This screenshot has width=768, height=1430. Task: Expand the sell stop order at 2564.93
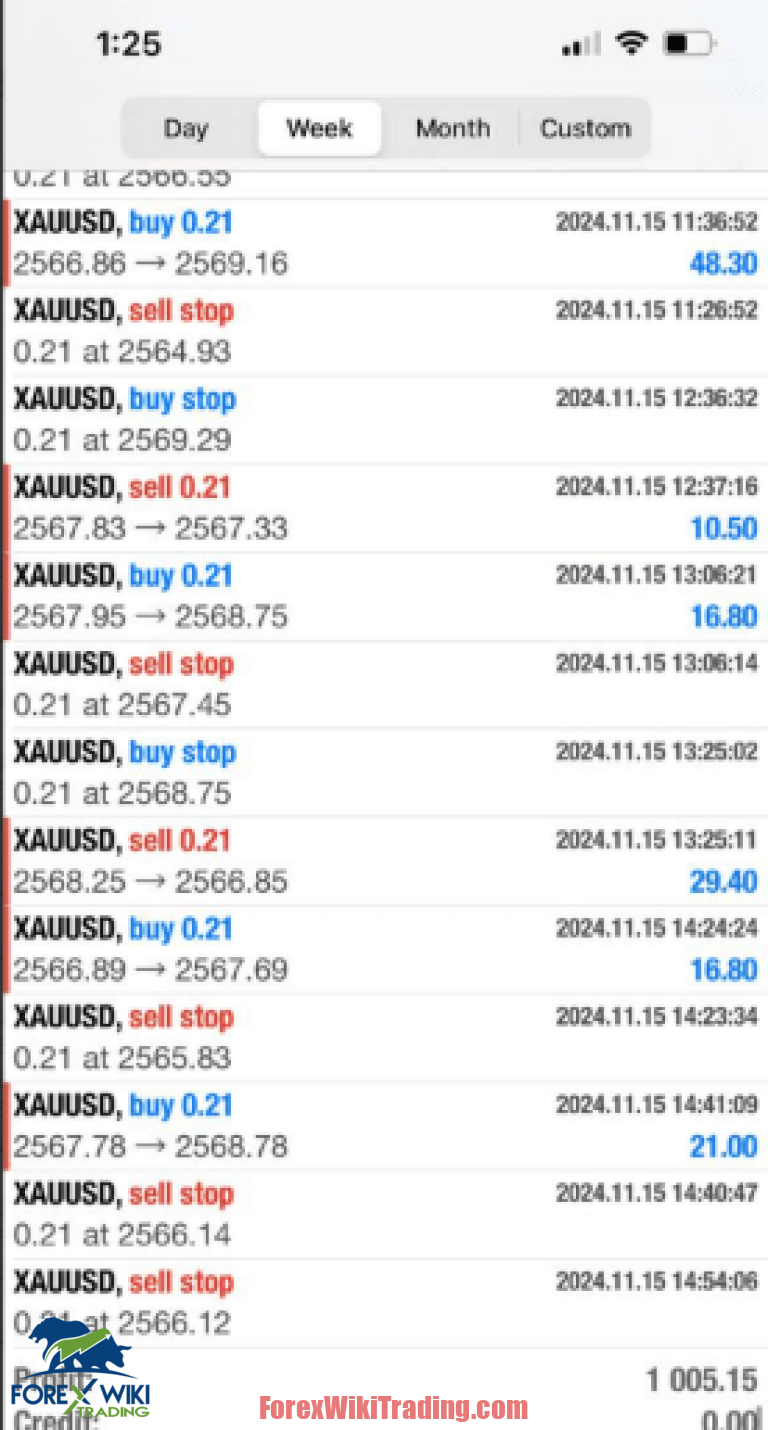pos(384,331)
